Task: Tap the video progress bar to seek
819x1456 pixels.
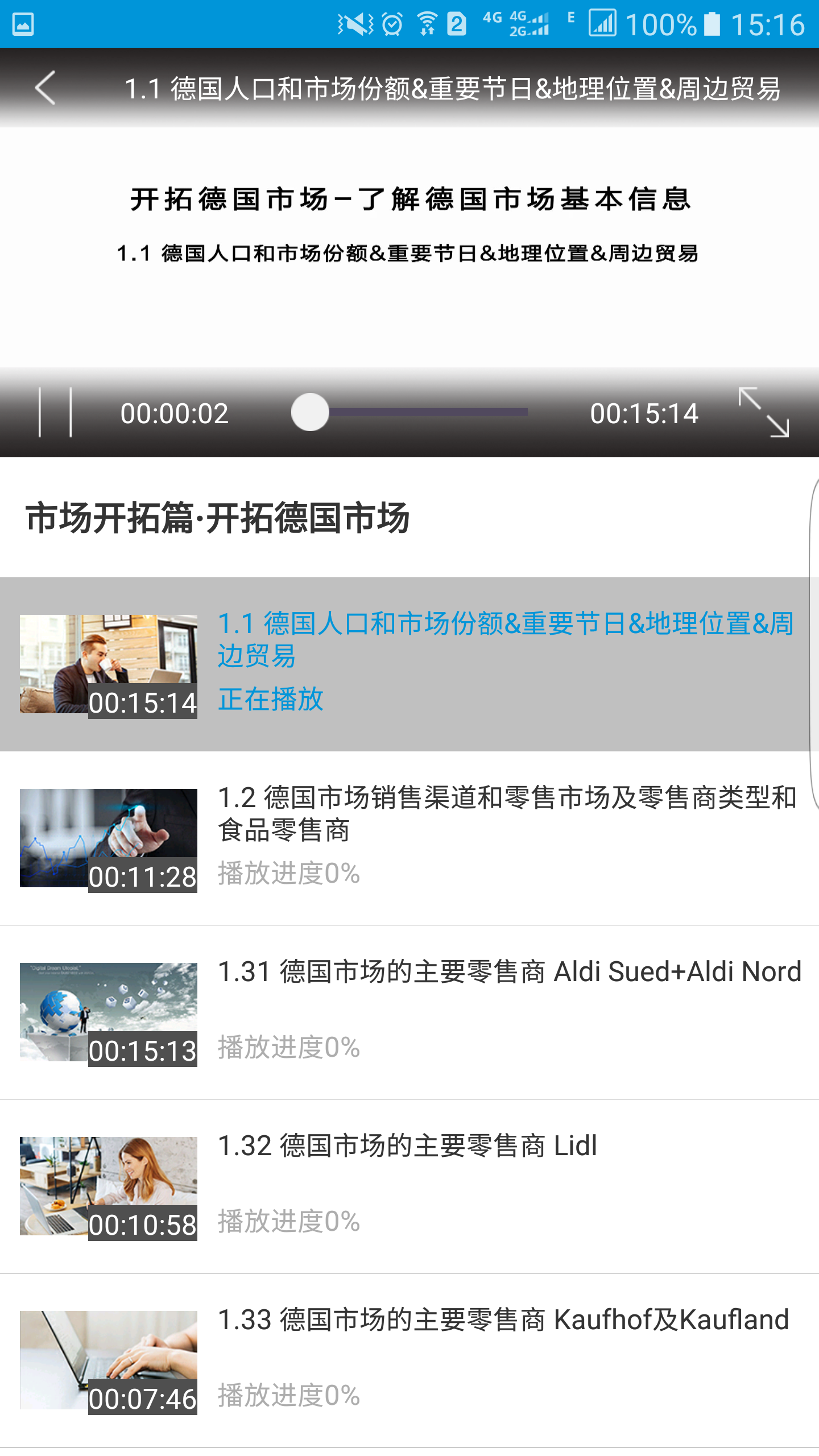Action: tap(427, 412)
